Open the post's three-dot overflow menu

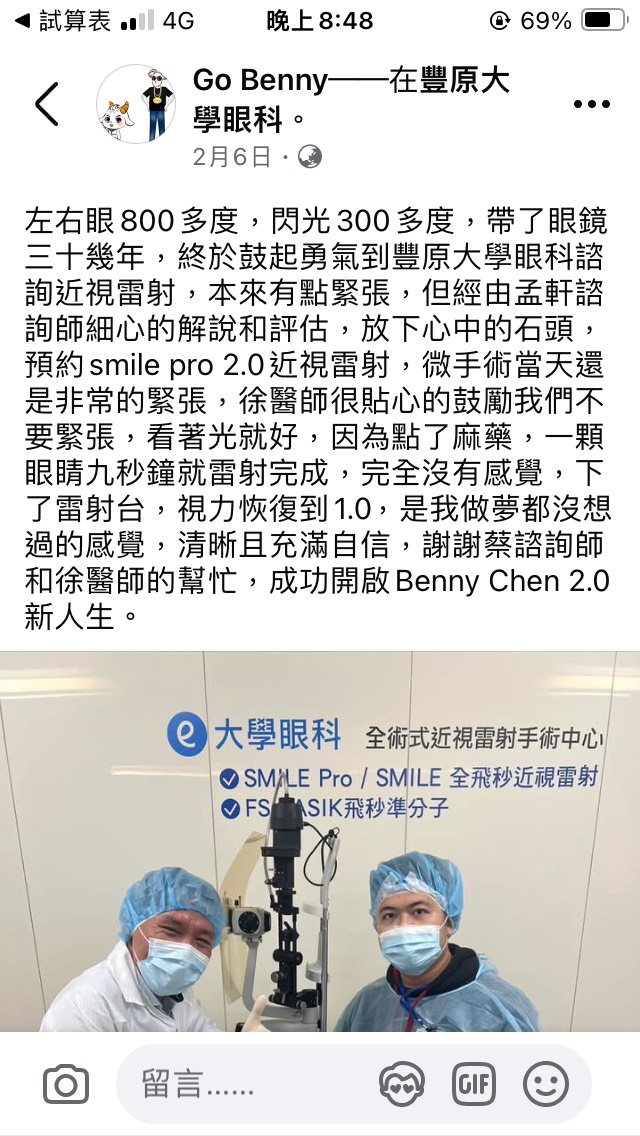coord(591,105)
